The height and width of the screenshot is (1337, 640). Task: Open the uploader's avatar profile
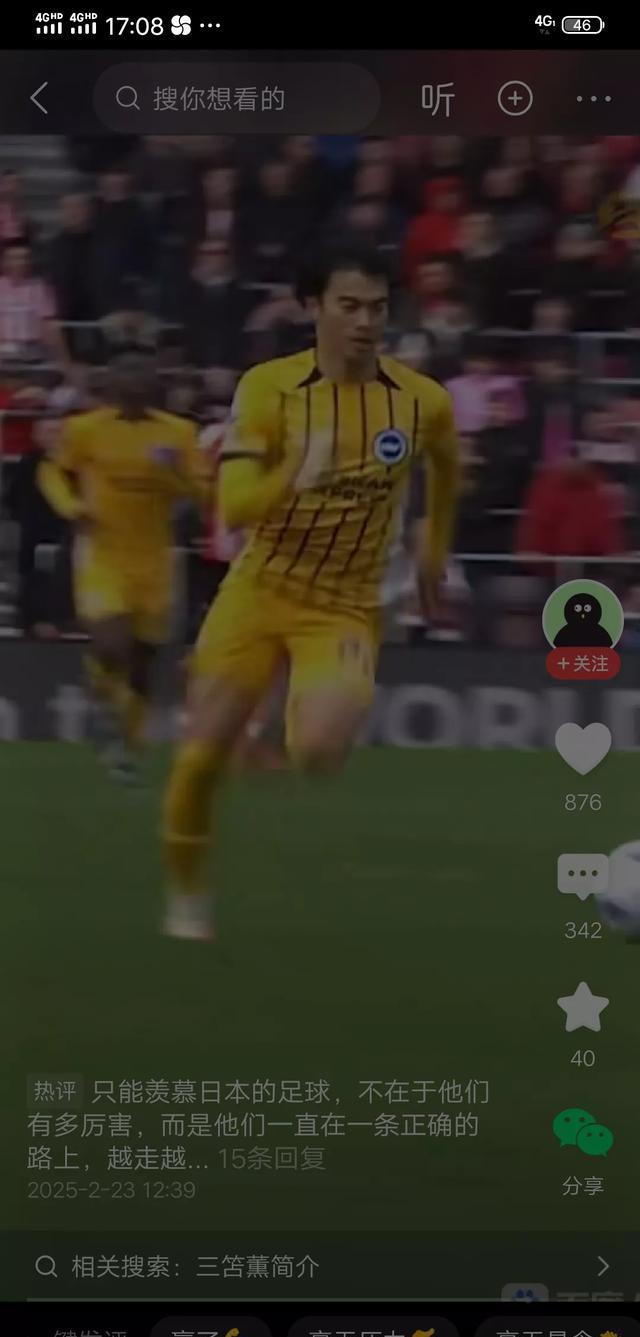coord(582,617)
